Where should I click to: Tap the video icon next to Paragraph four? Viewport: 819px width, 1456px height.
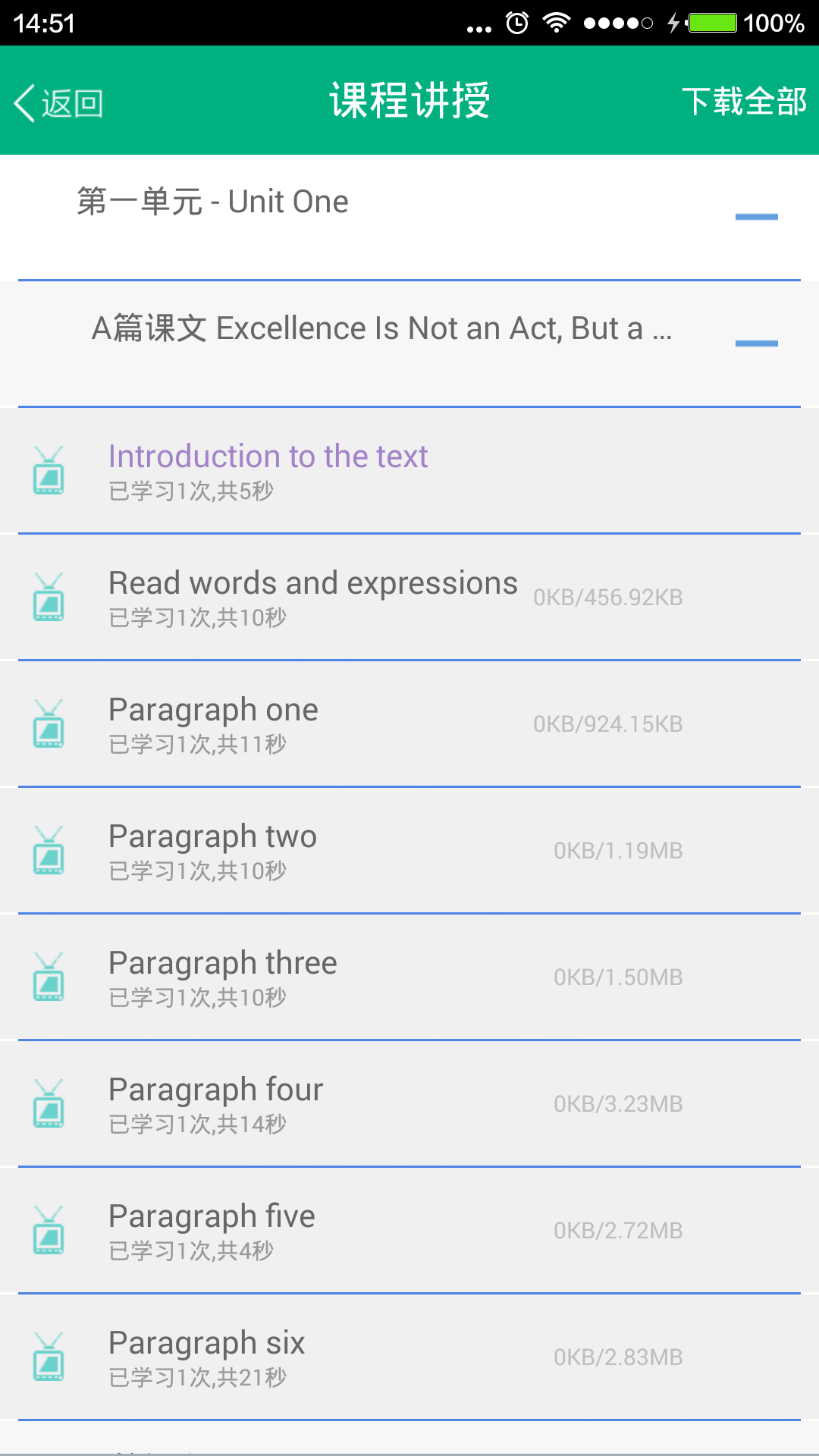coord(49,1103)
